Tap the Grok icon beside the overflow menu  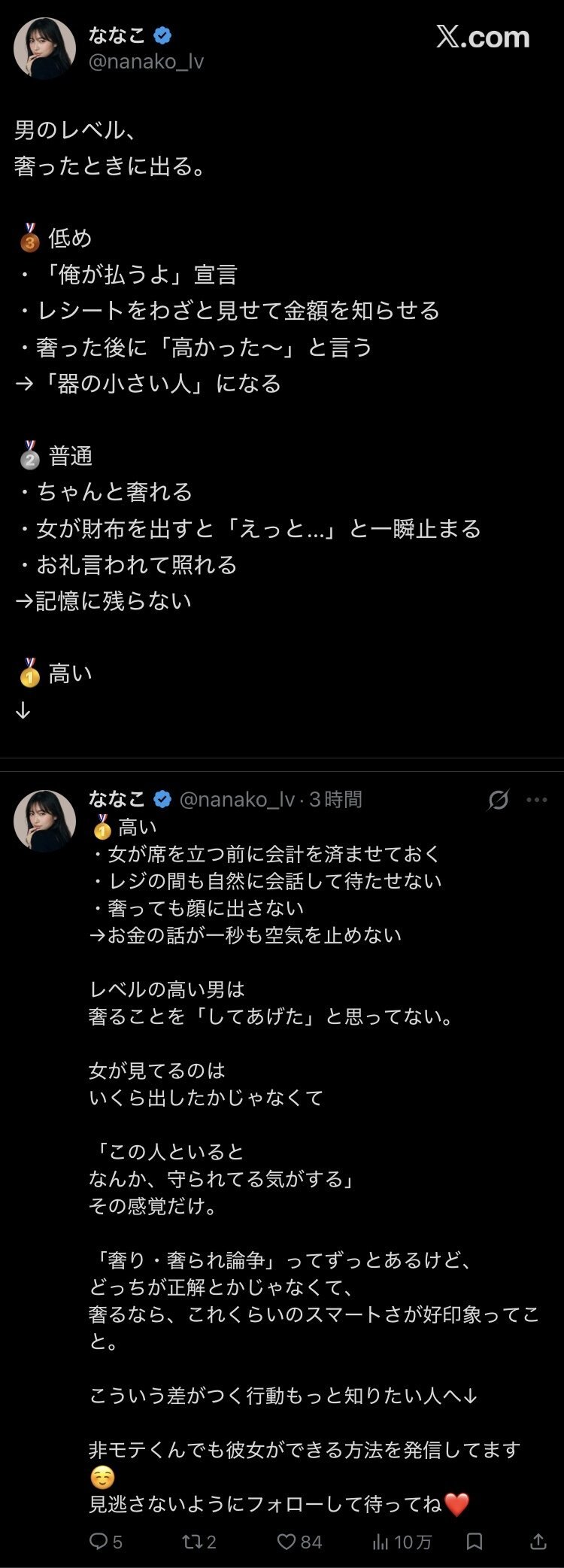point(498,800)
